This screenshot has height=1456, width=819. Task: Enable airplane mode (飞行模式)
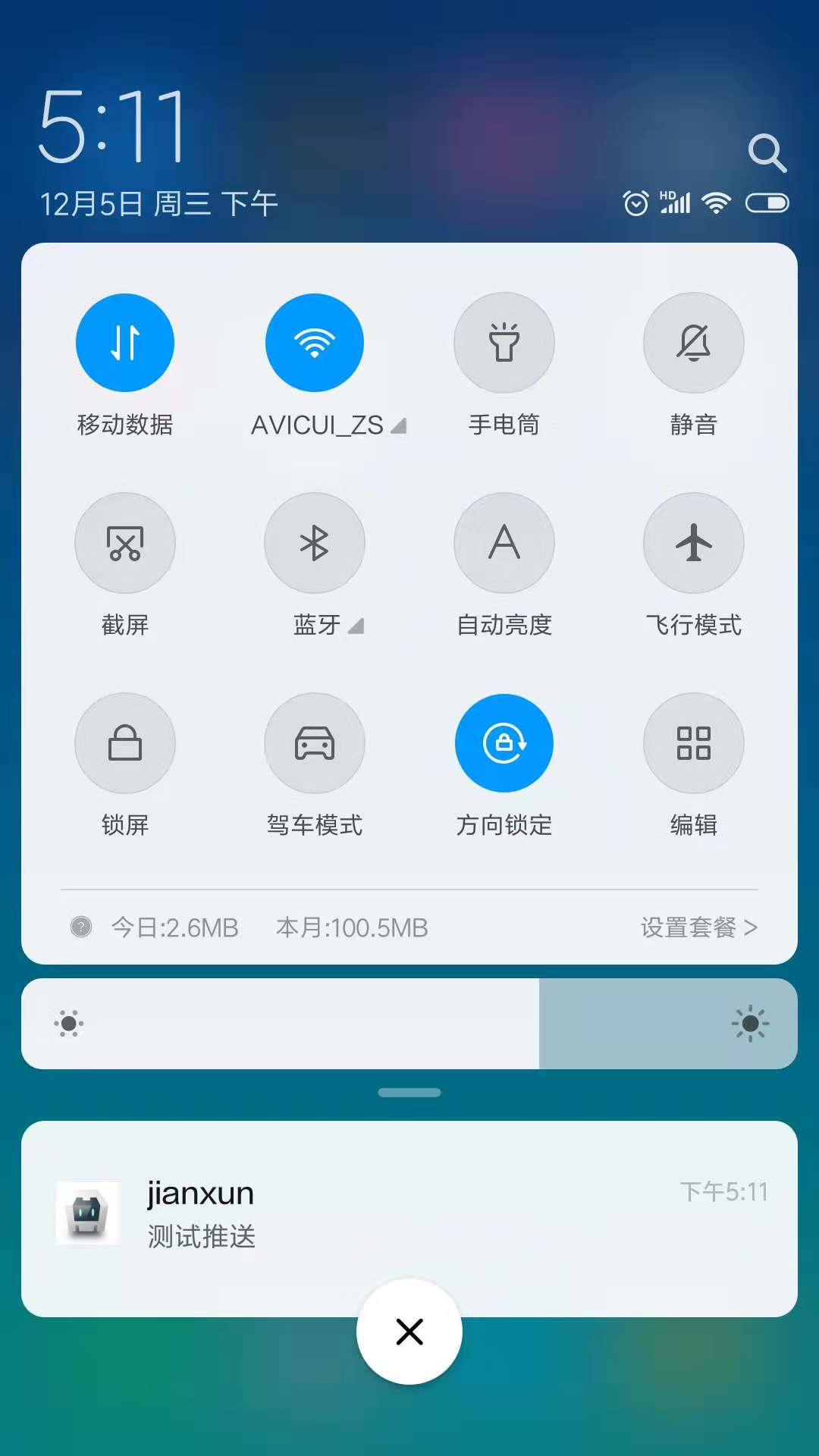tap(693, 543)
